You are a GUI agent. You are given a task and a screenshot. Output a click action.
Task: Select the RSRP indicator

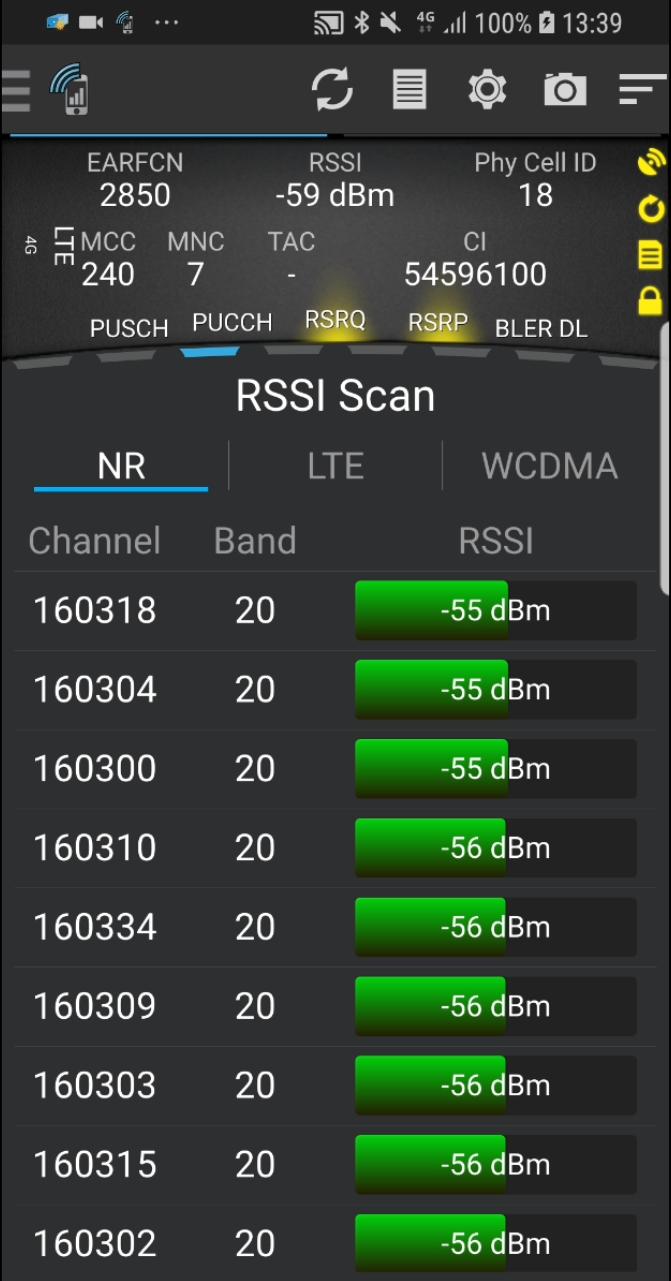(x=438, y=323)
